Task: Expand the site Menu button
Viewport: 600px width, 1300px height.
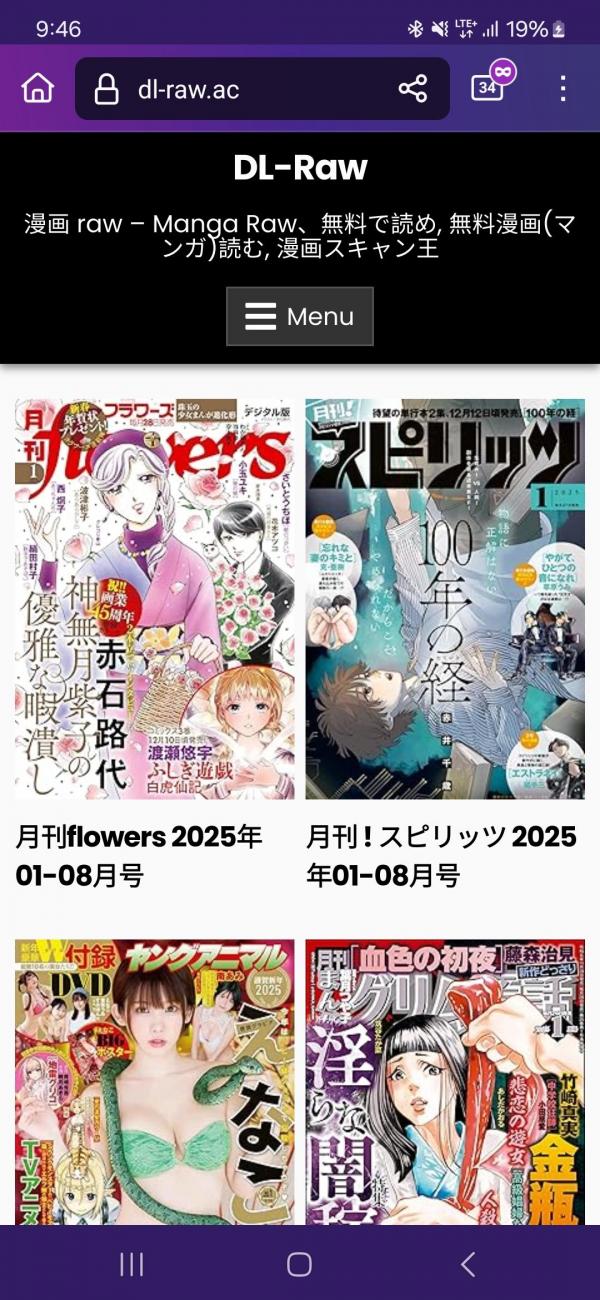Action: (x=300, y=316)
